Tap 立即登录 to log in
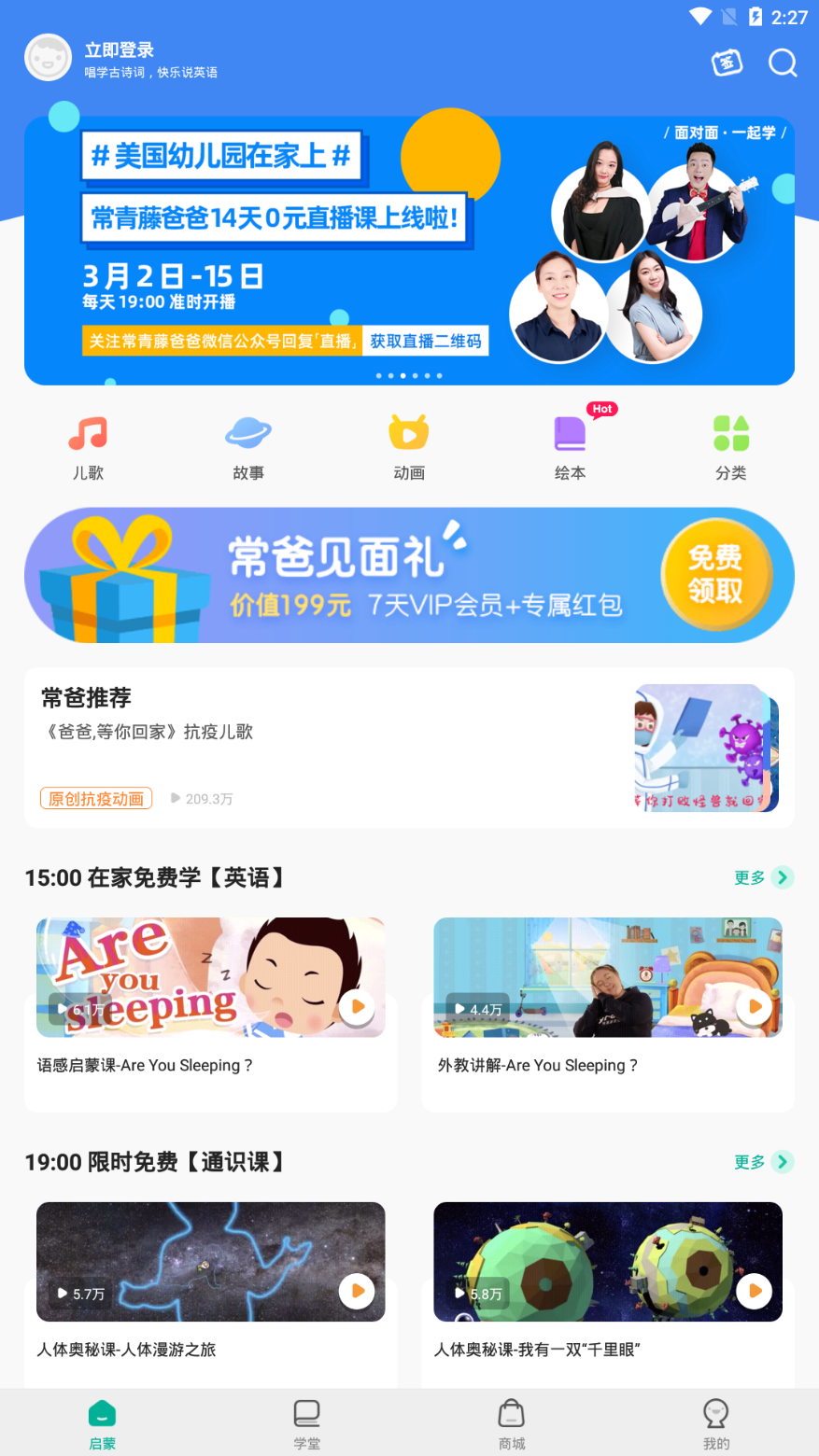The height and width of the screenshot is (1456, 819). click(120, 50)
